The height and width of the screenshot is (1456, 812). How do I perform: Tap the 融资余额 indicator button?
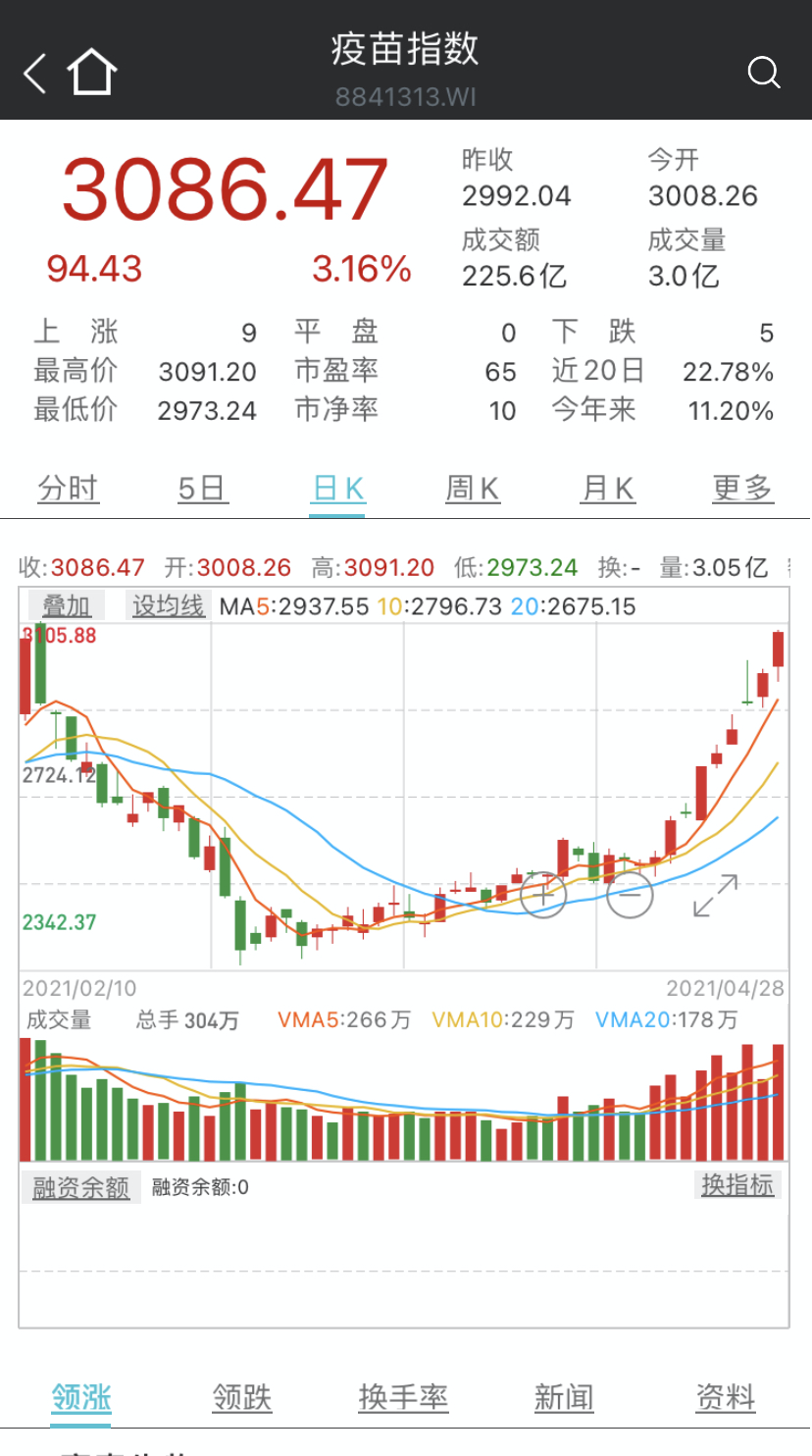click(x=81, y=1187)
